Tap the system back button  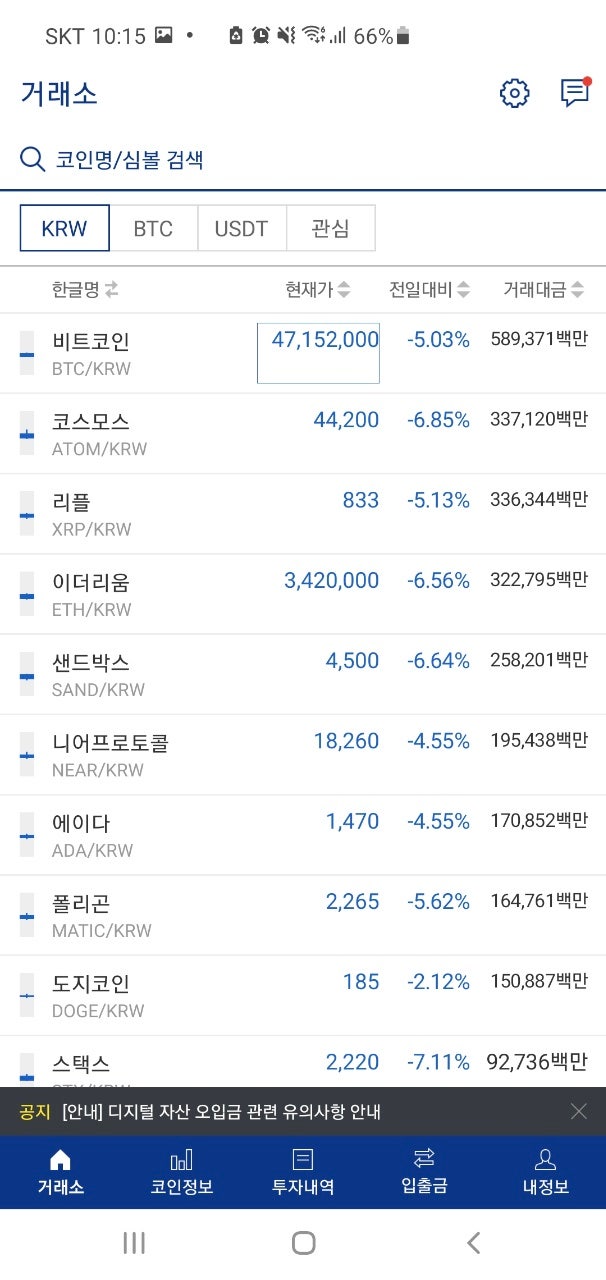click(474, 1243)
